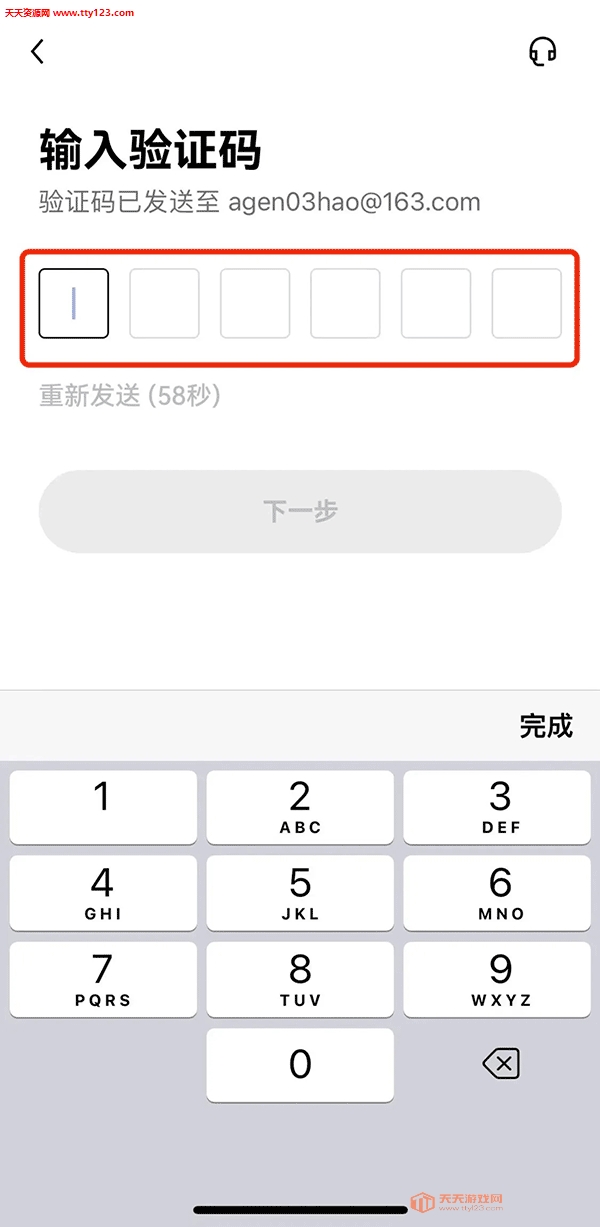Enter digit 1 on the keypad
The height and width of the screenshot is (1227, 600).
[x=103, y=807]
